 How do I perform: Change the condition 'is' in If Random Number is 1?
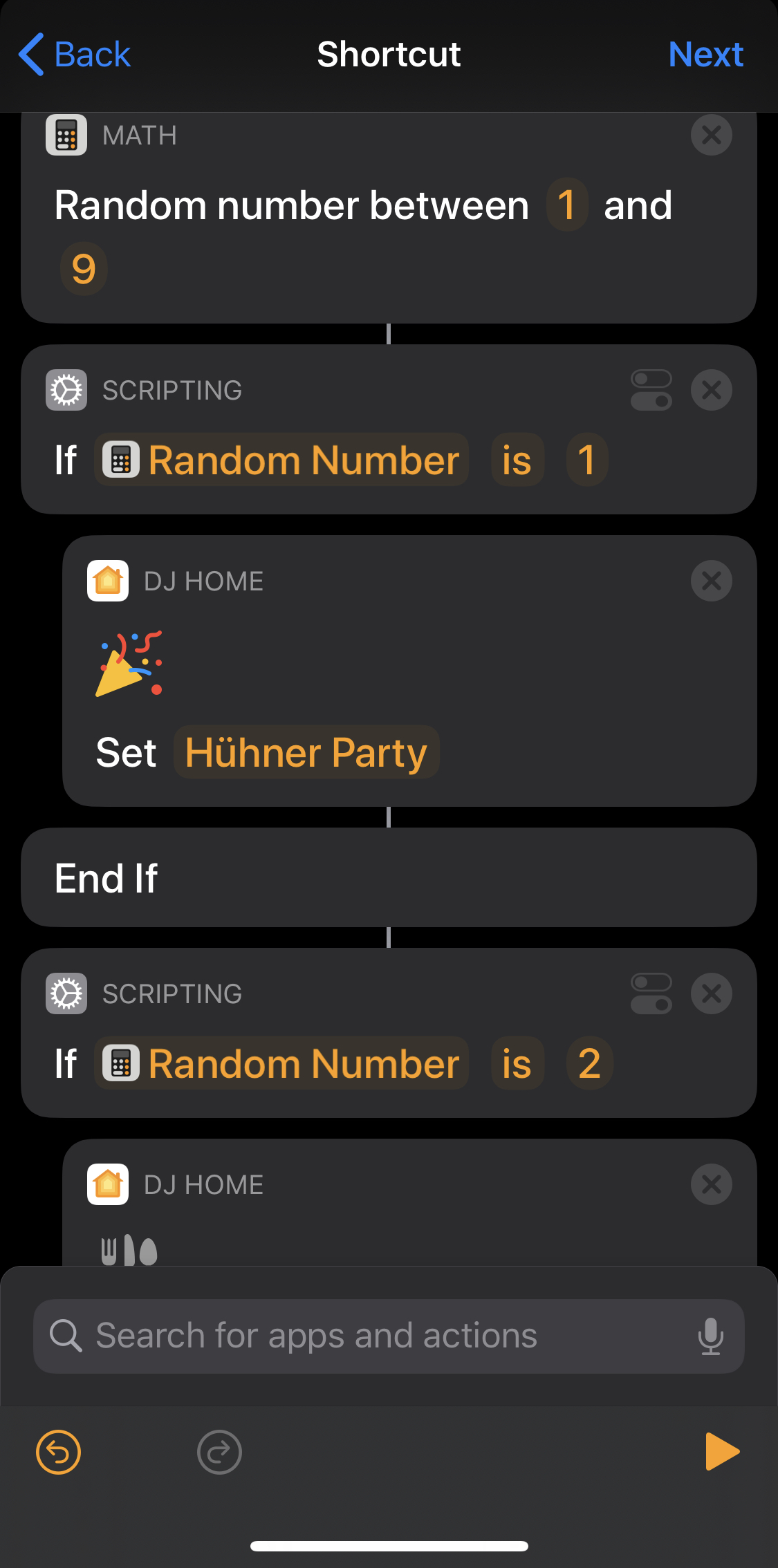[x=517, y=460]
